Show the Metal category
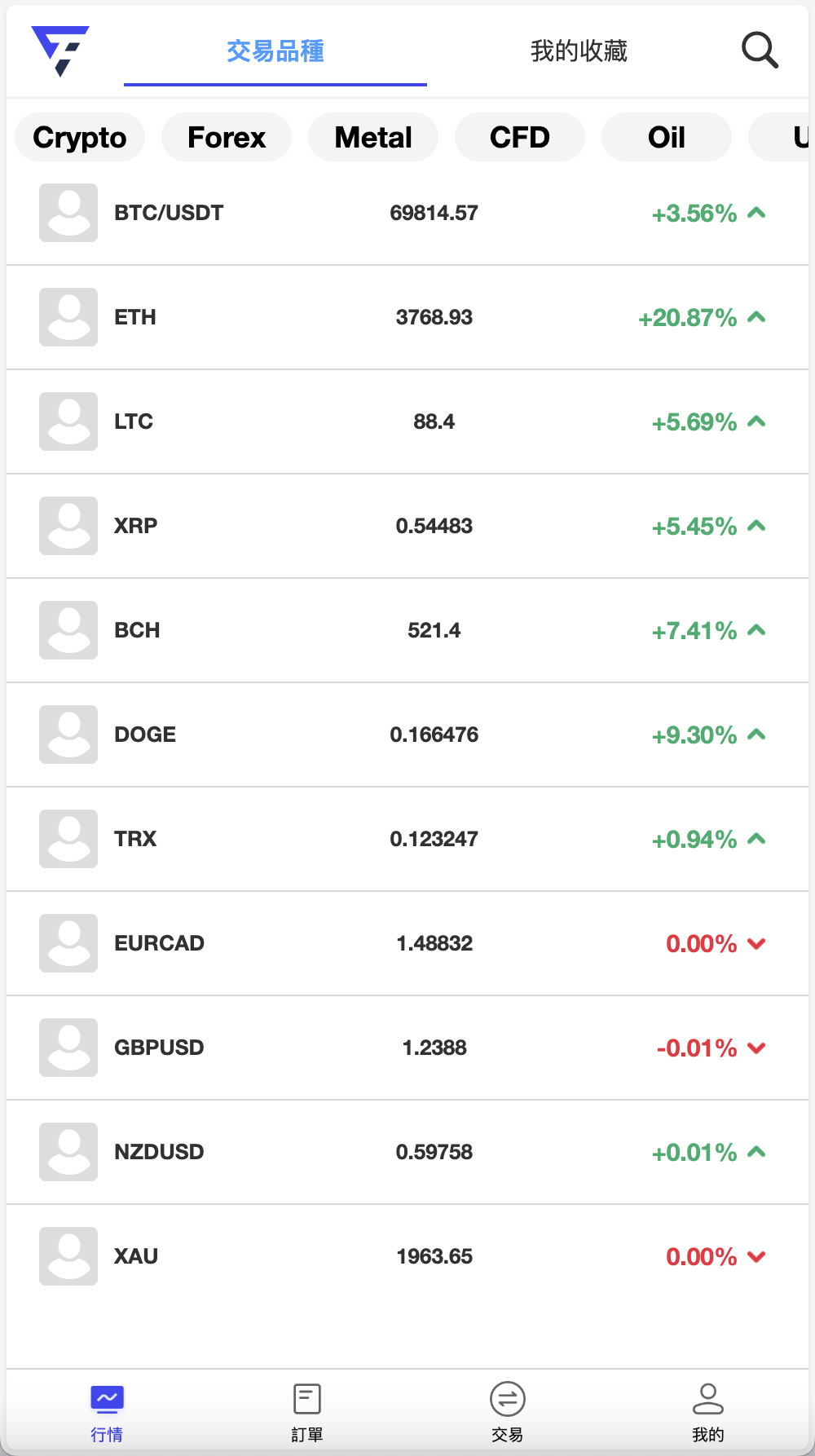The image size is (815, 1456). pyautogui.click(x=373, y=138)
